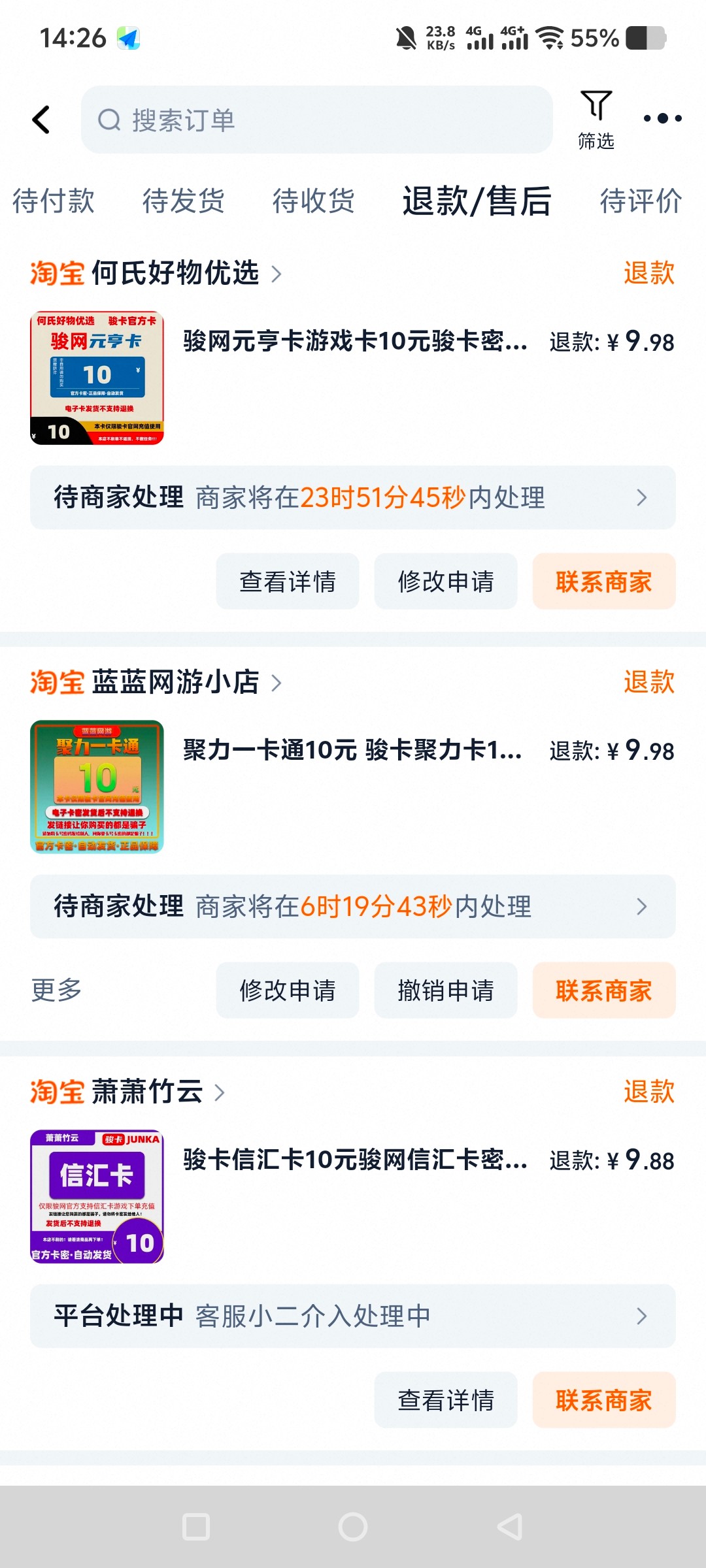The image size is (706, 1568).
Task: Contact merchant 何氏好物优选 via 联系商家
Action: coord(604,581)
